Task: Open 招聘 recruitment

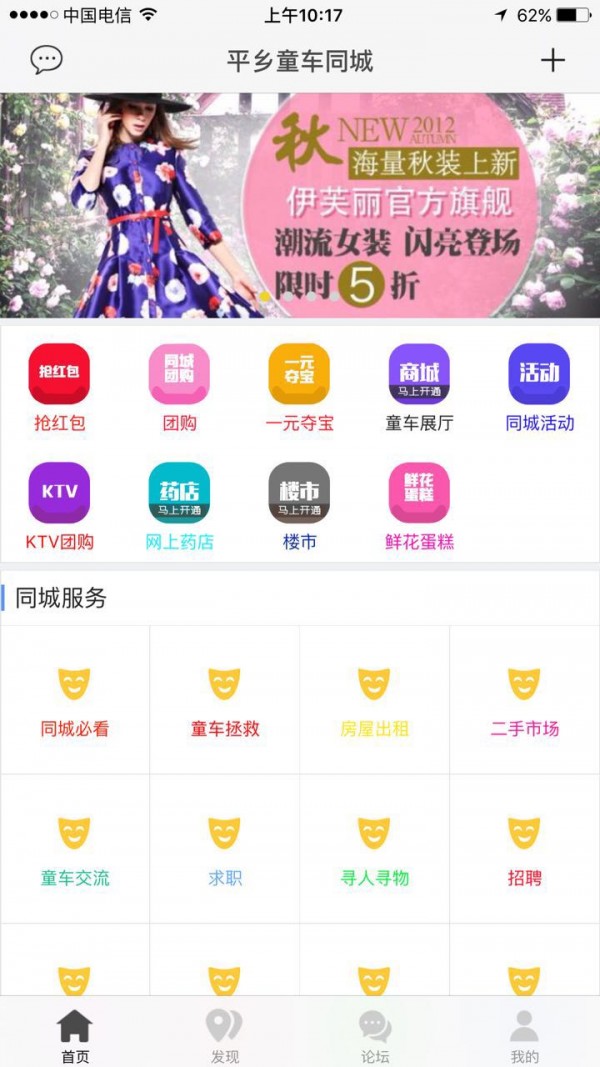Action: click(x=524, y=850)
